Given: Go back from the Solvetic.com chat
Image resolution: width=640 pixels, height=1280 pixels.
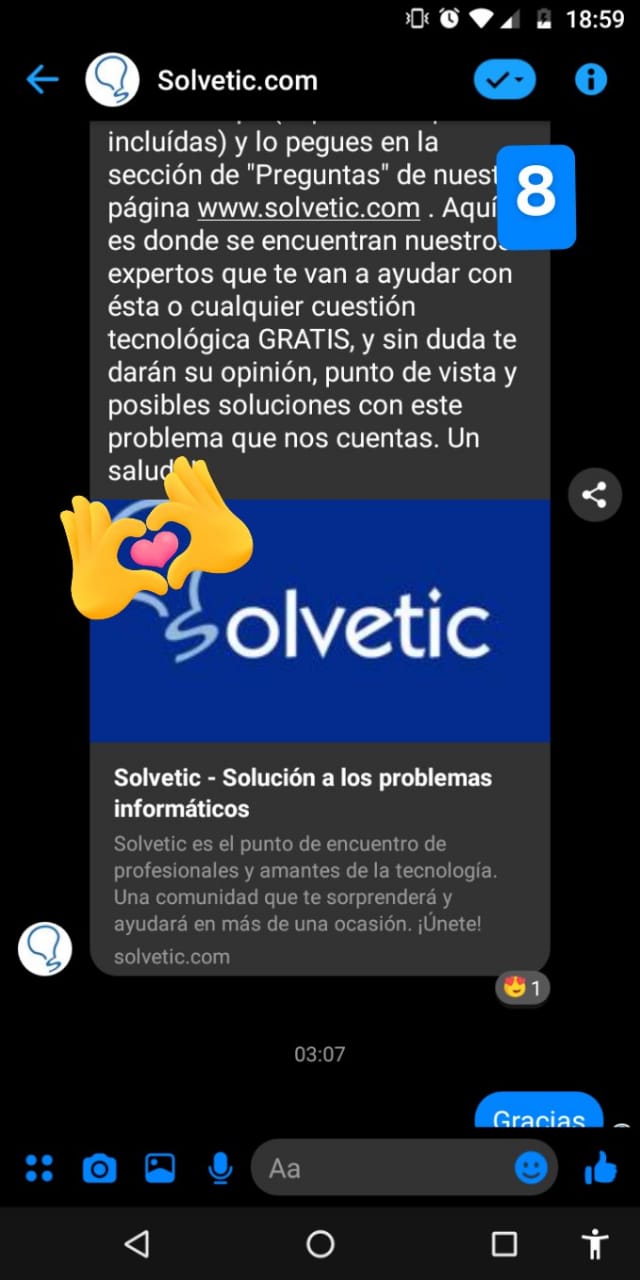Looking at the screenshot, I should (42, 80).
